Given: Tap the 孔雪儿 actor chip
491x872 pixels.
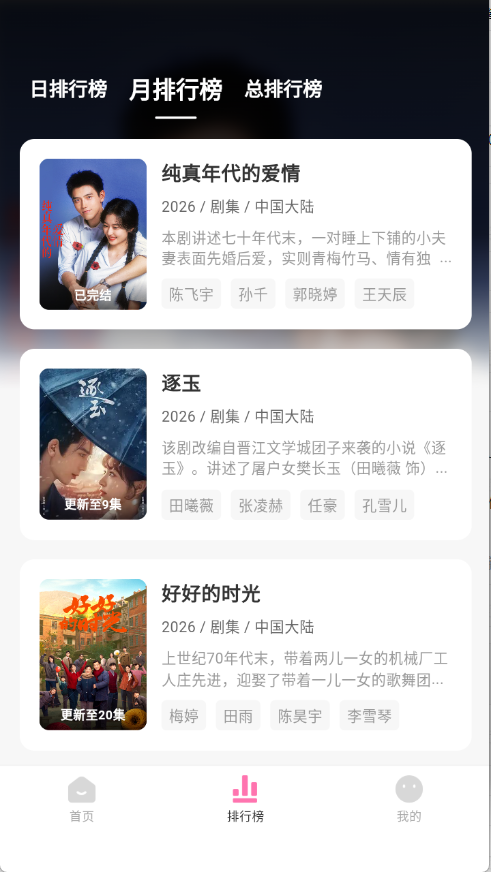Looking at the screenshot, I should tap(384, 505).
